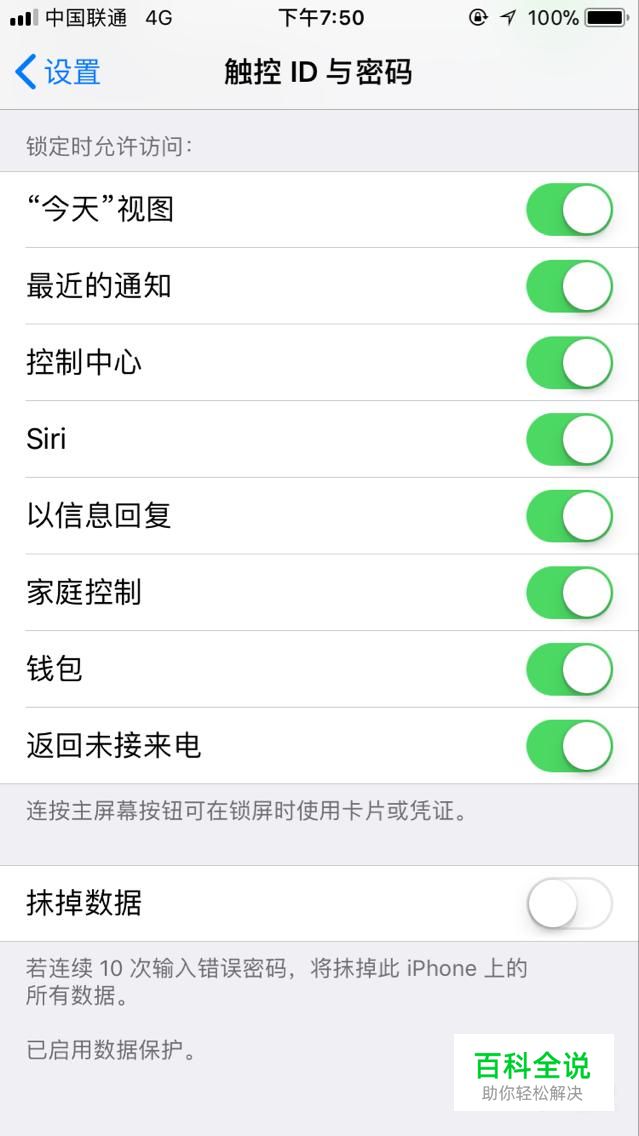Disable 返回未接来电
The height and width of the screenshot is (1136, 639).
(x=569, y=746)
